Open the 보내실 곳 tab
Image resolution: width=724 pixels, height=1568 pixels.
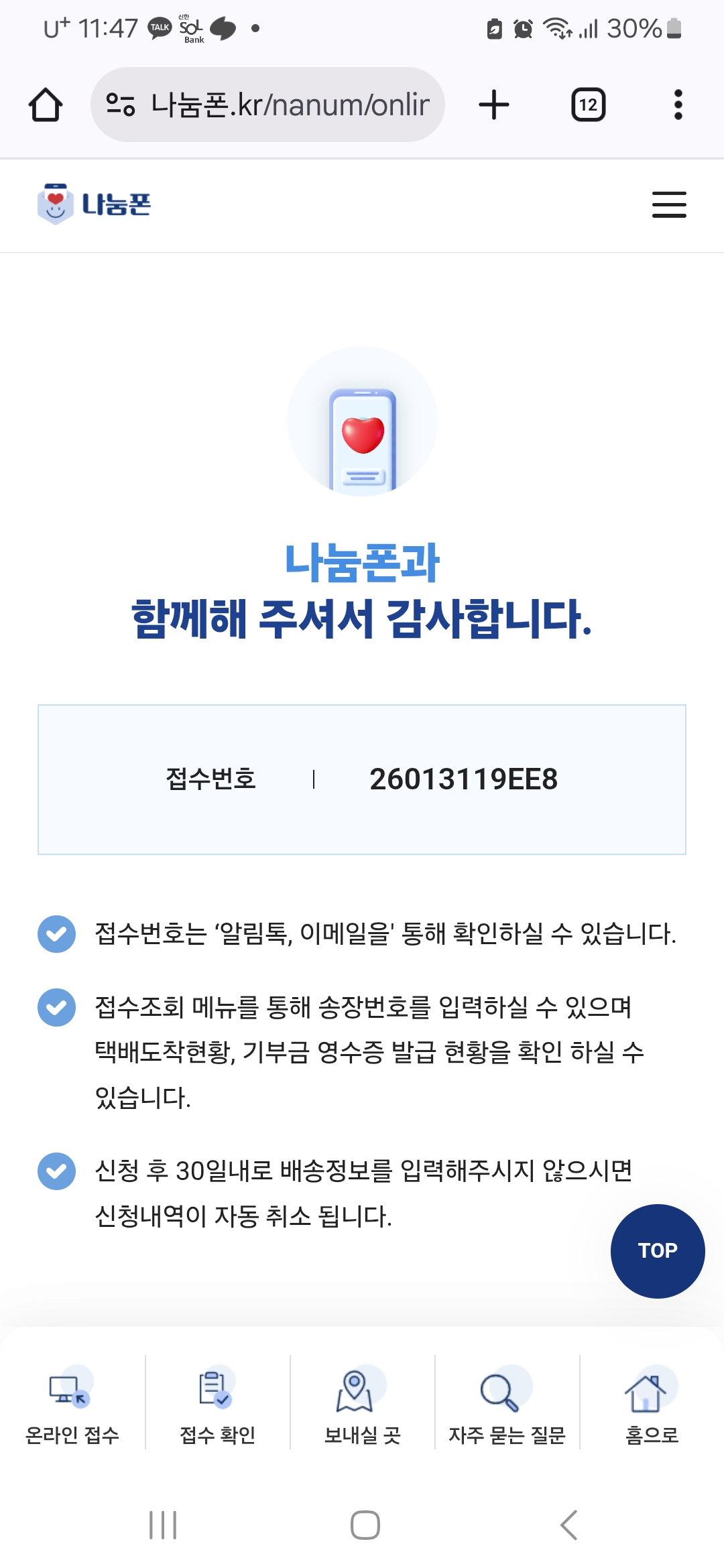click(x=362, y=1404)
